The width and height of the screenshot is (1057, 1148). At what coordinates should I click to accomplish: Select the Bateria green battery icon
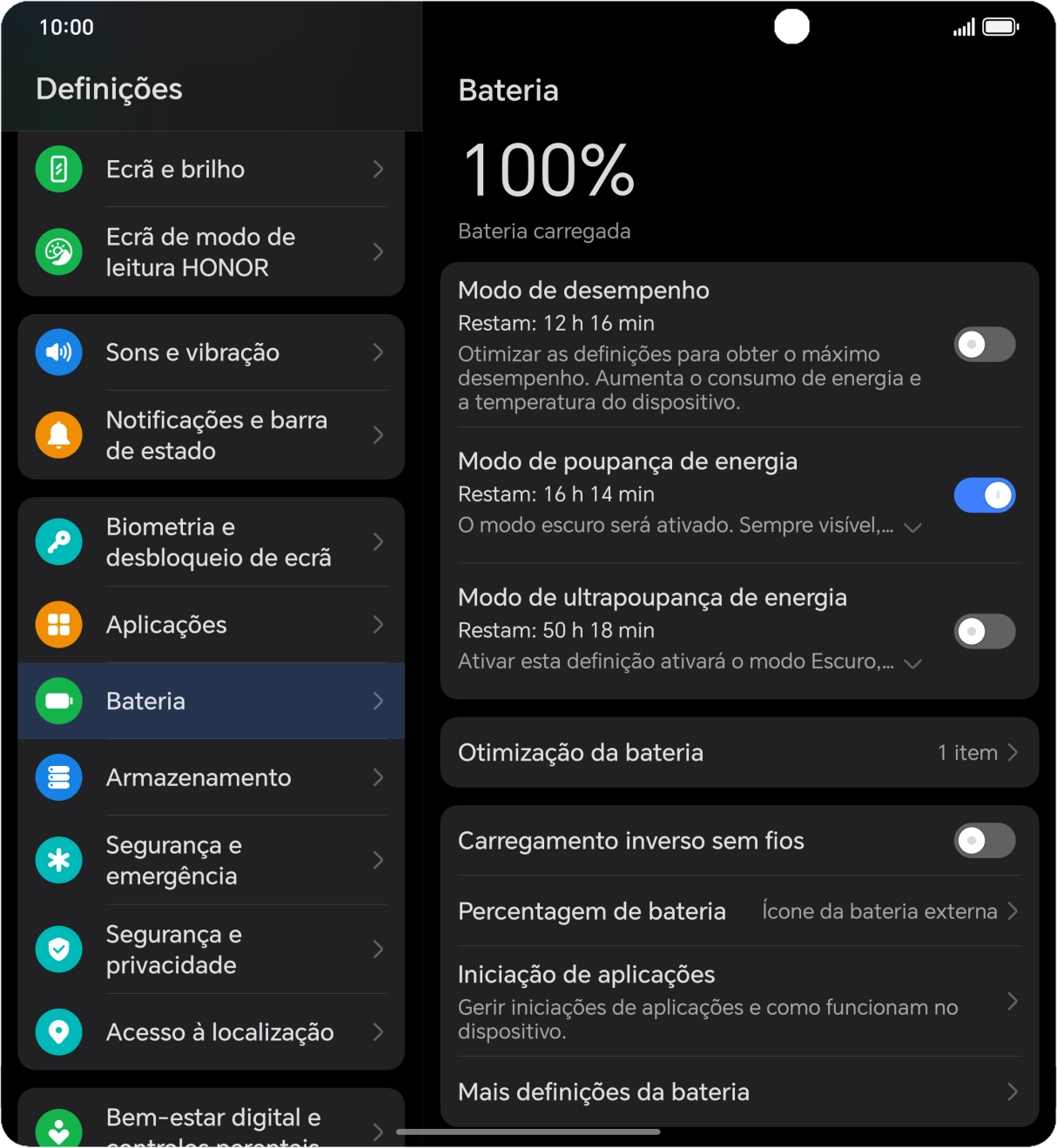pos(57,701)
